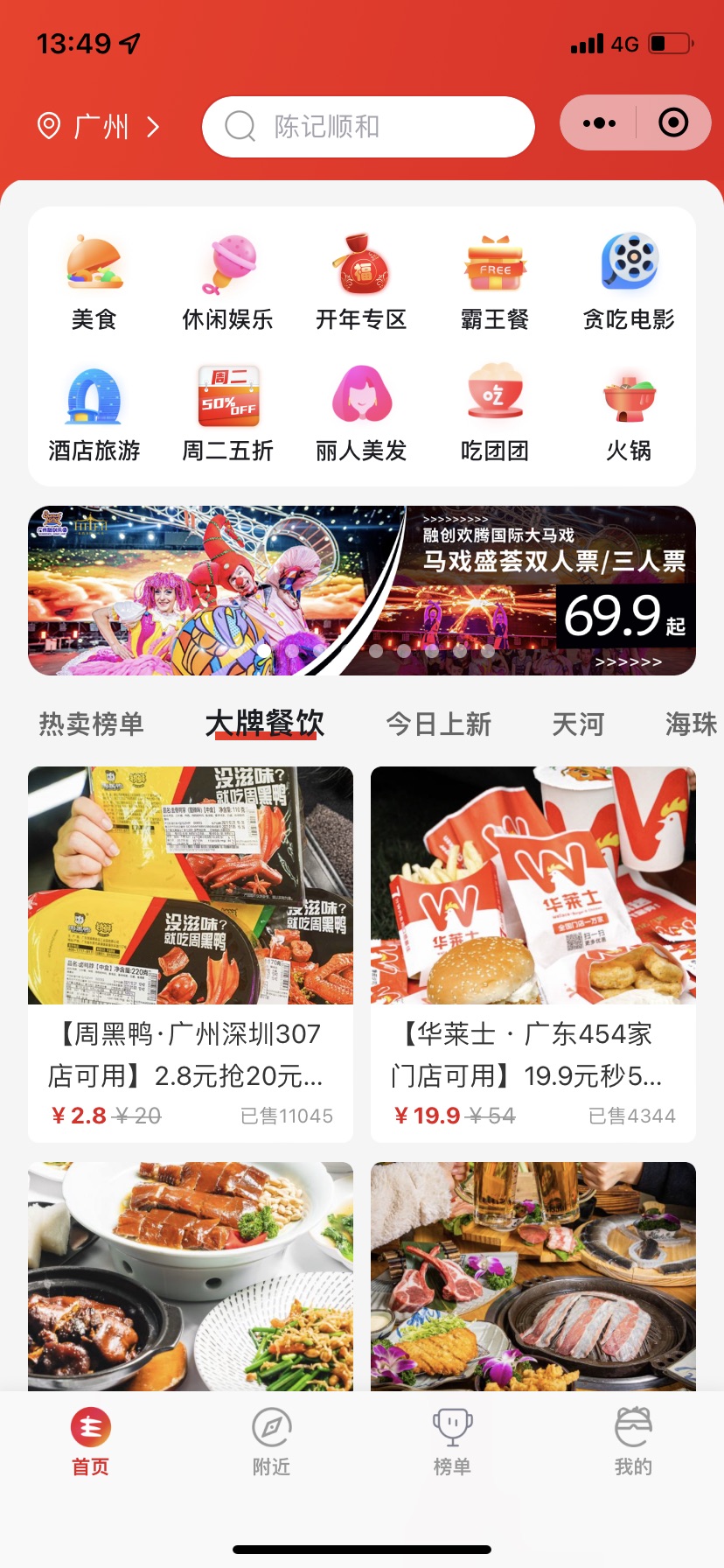
Task: Switch to the 热卖榜单 tab
Action: point(91,724)
